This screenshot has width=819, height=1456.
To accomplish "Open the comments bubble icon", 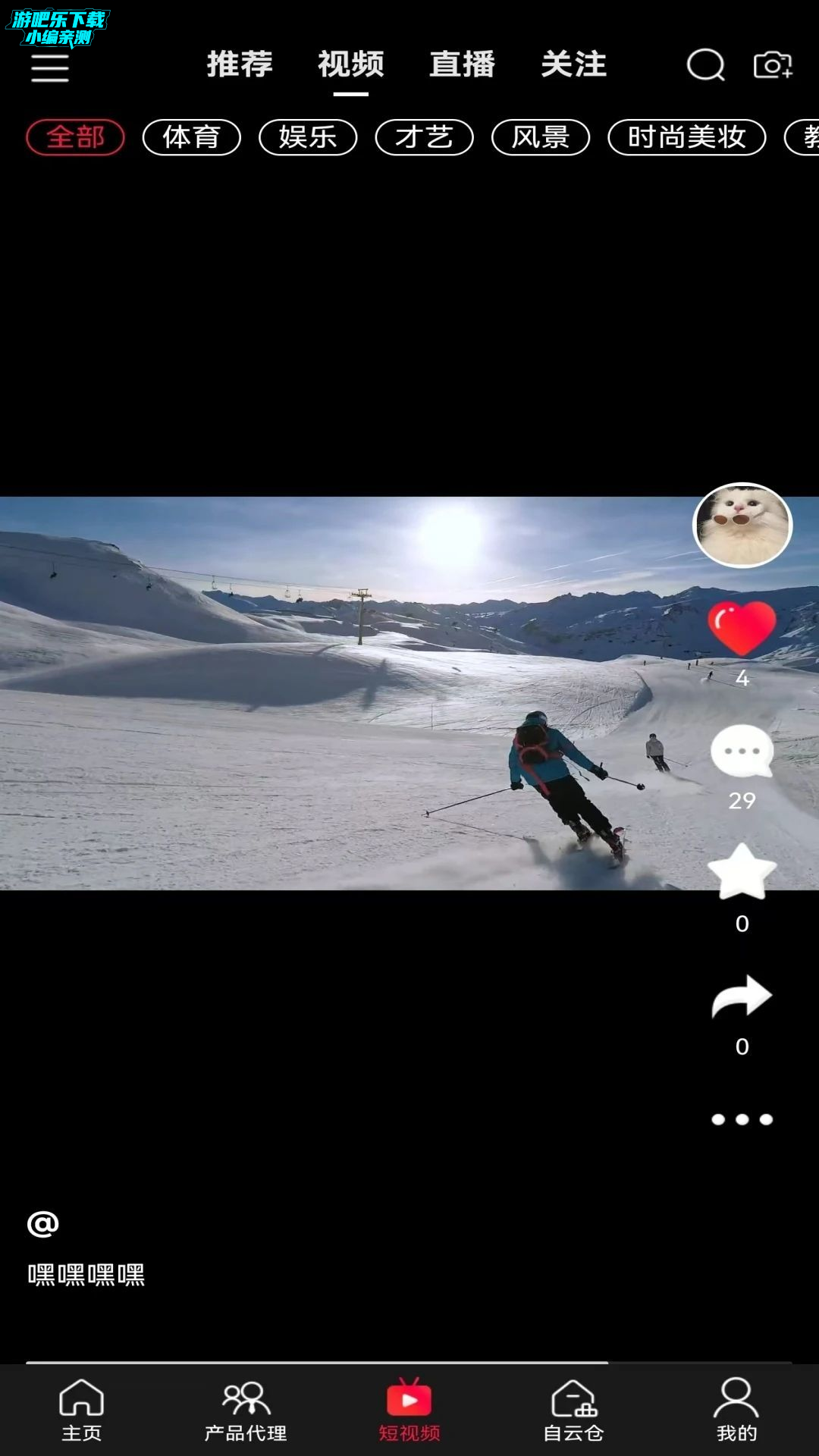I will point(742,751).
